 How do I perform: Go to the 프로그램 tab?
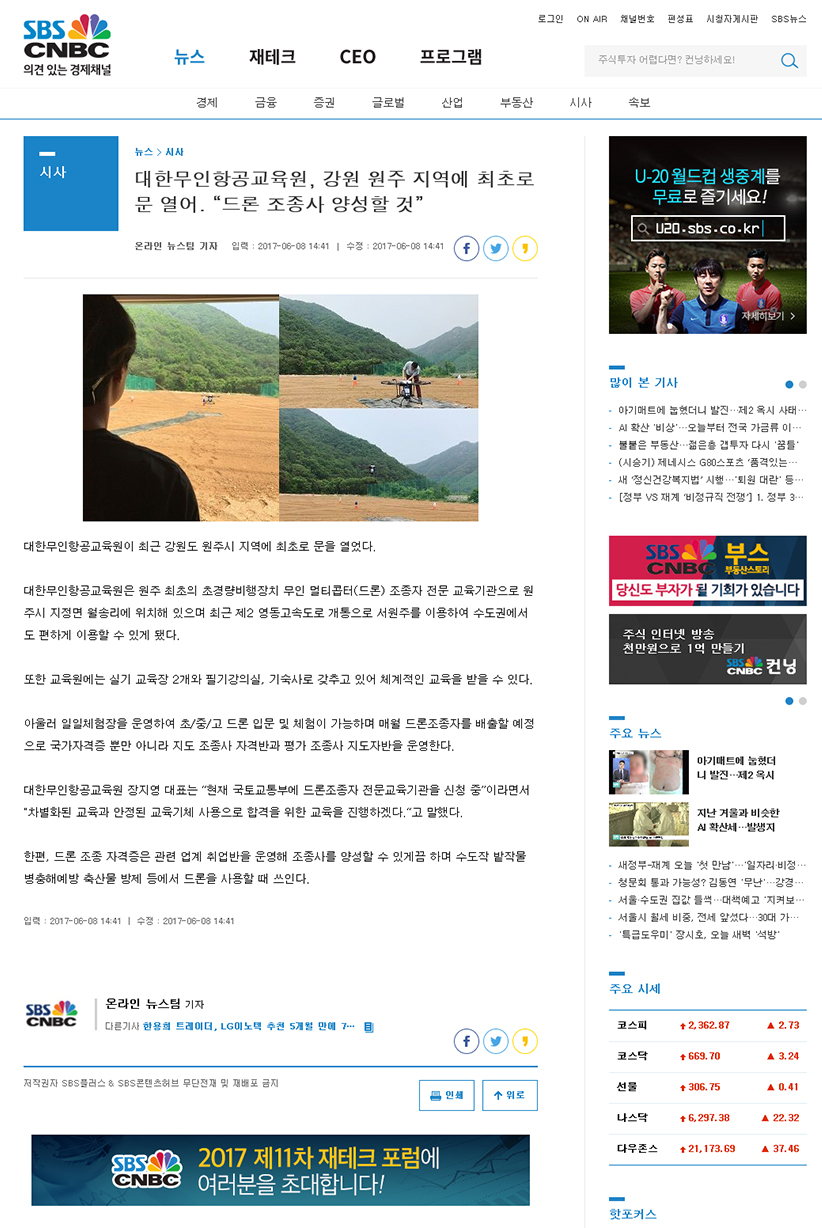pos(450,57)
